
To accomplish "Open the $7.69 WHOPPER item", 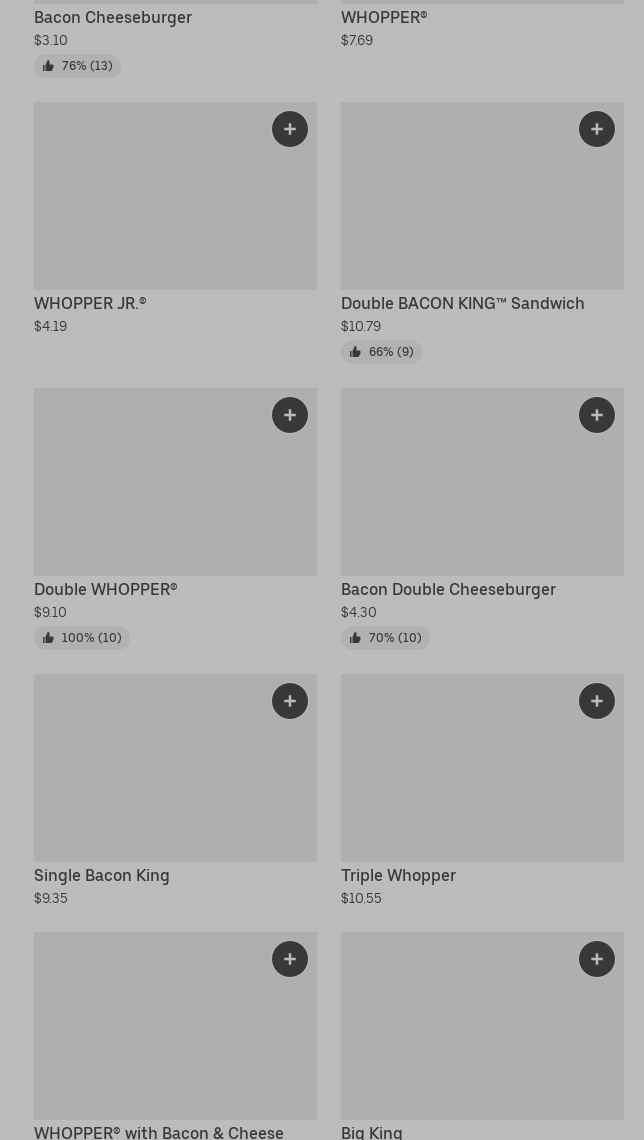I will pyautogui.click(x=384, y=17).
